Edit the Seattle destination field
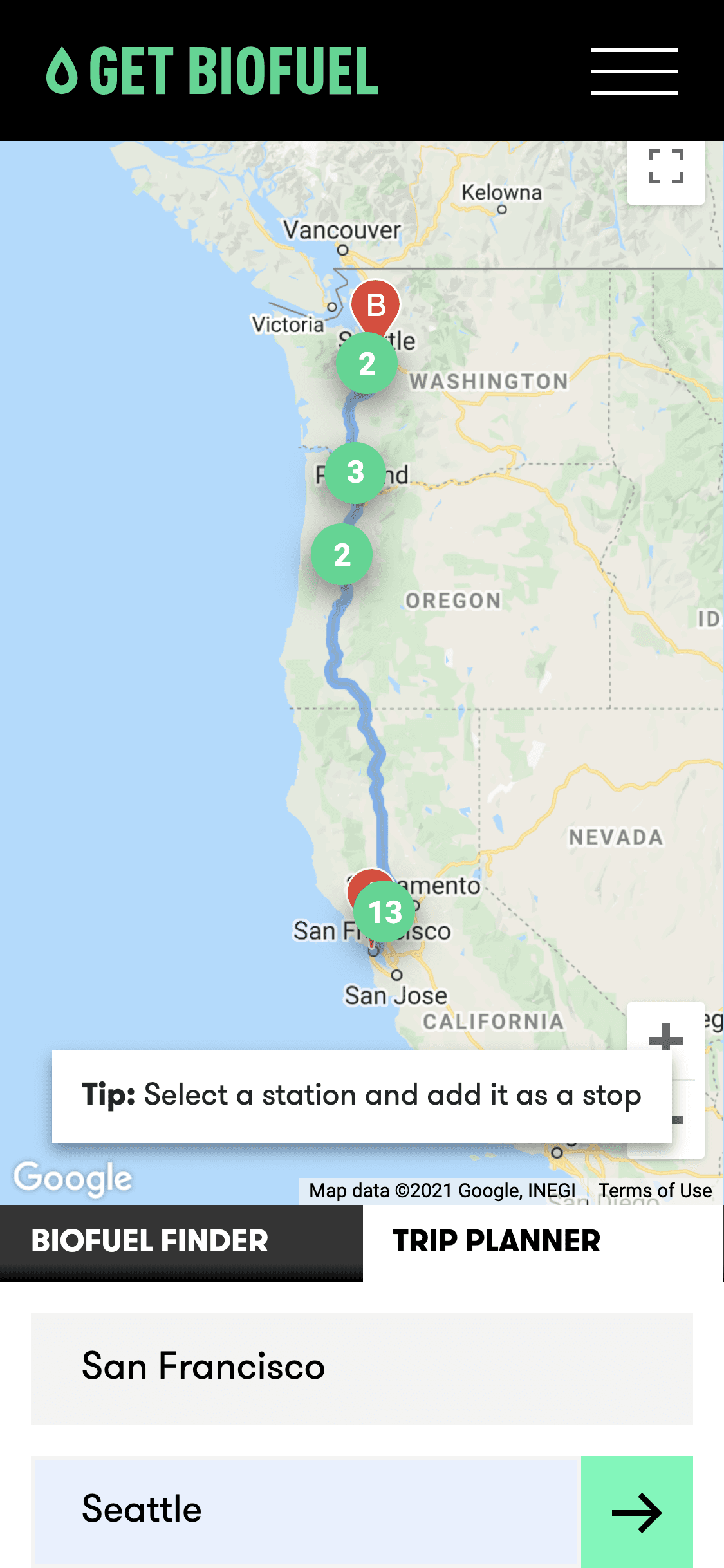The image size is (724, 1568). tap(306, 1510)
